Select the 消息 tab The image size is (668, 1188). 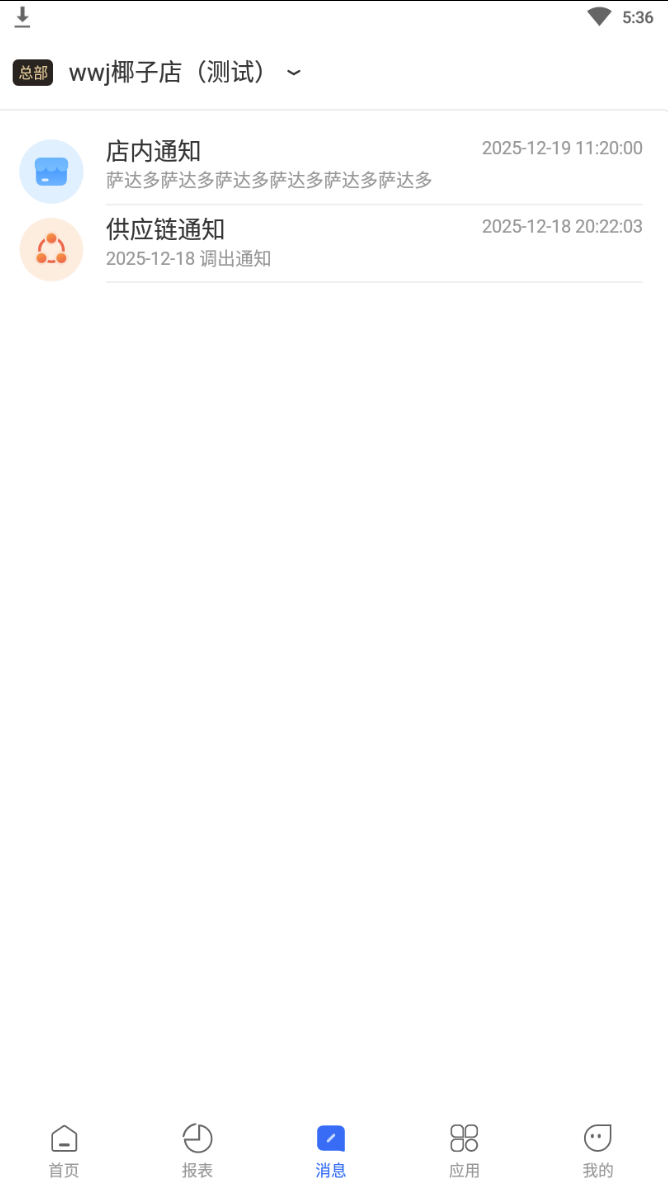pos(331,1149)
